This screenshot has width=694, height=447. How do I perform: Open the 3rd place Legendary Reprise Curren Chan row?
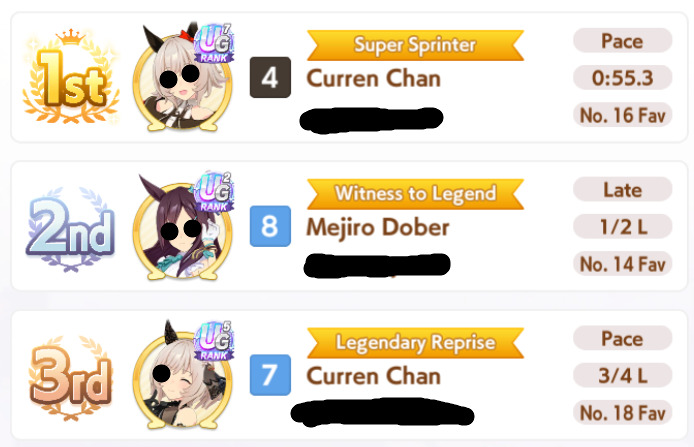[349, 375]
